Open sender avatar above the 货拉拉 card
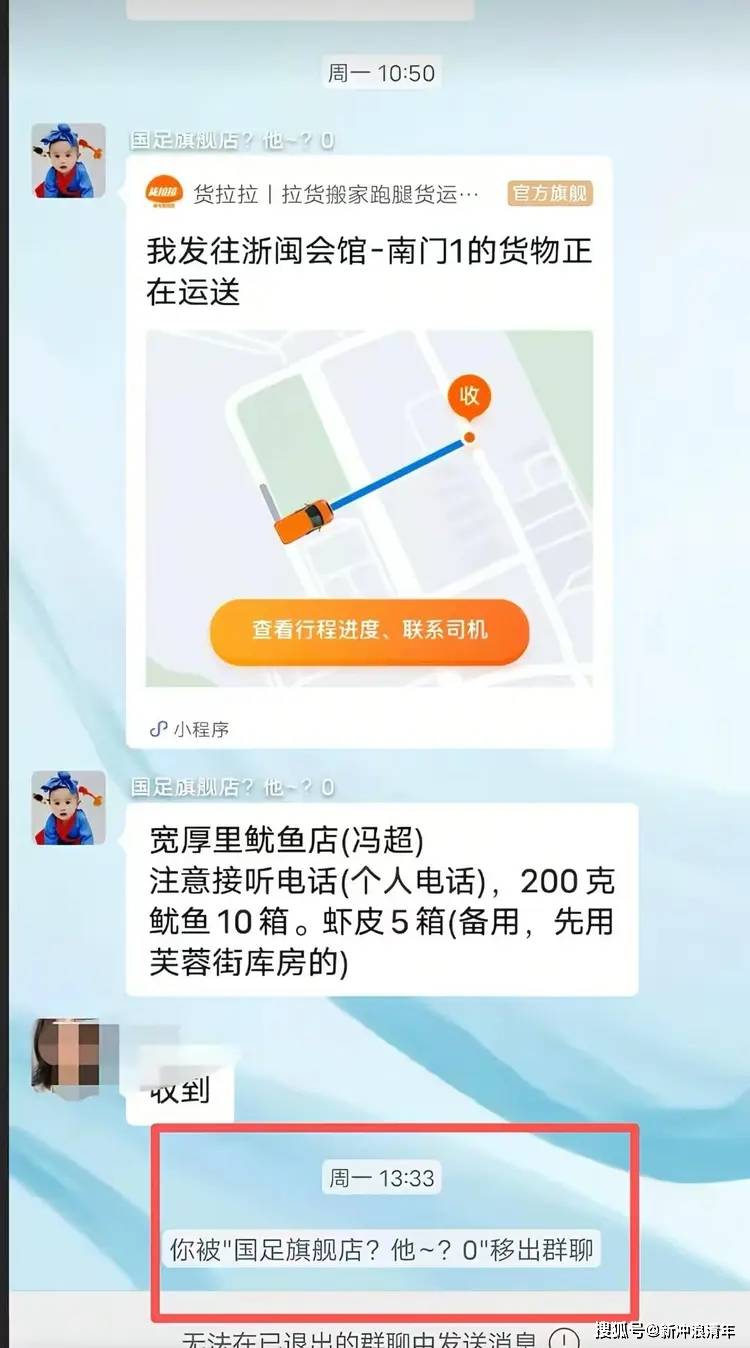The height and width of the screenshot is (1348, 750). 68,162
